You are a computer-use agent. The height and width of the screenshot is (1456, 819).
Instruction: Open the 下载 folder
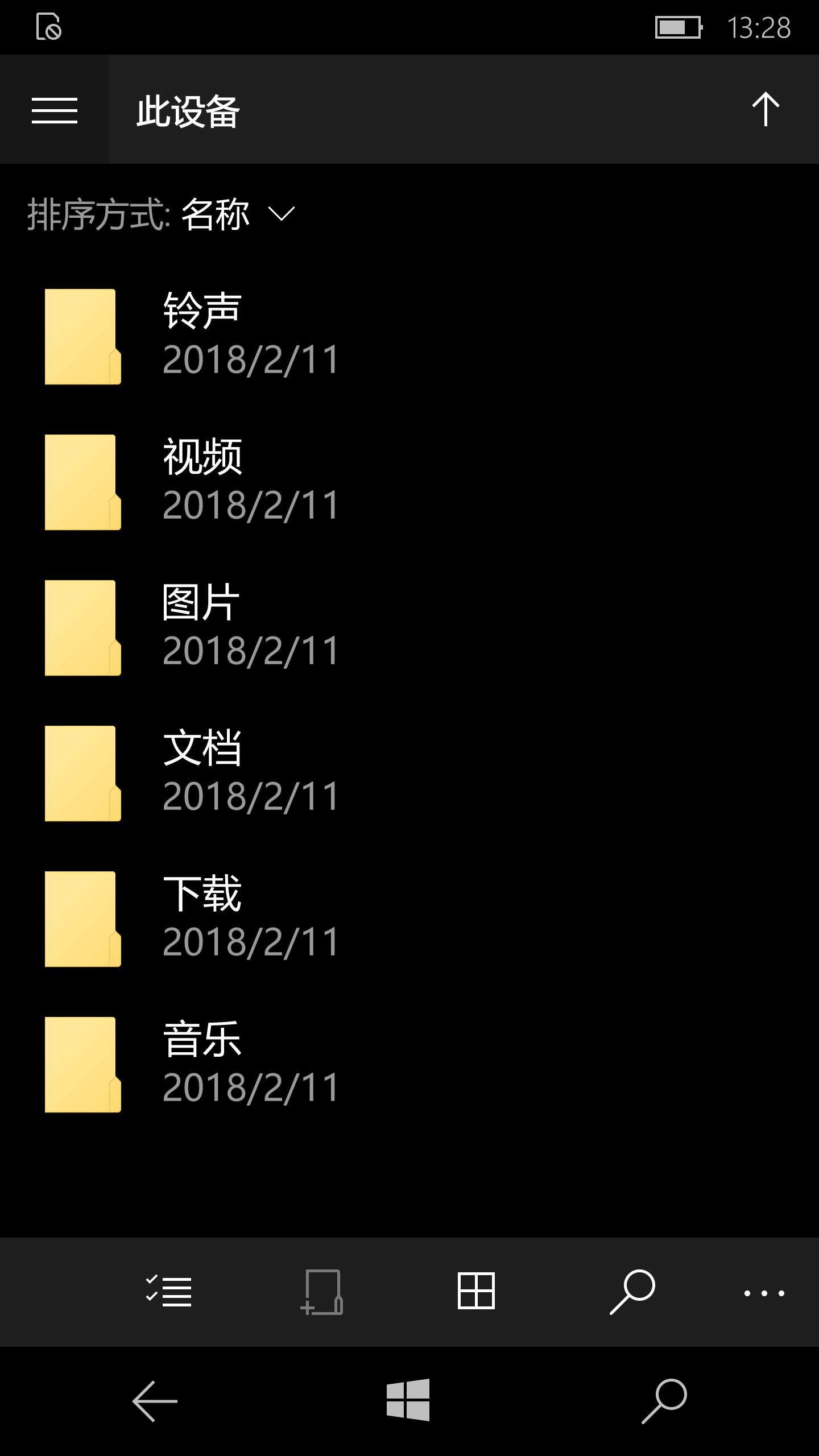click(x=202, y=918)
